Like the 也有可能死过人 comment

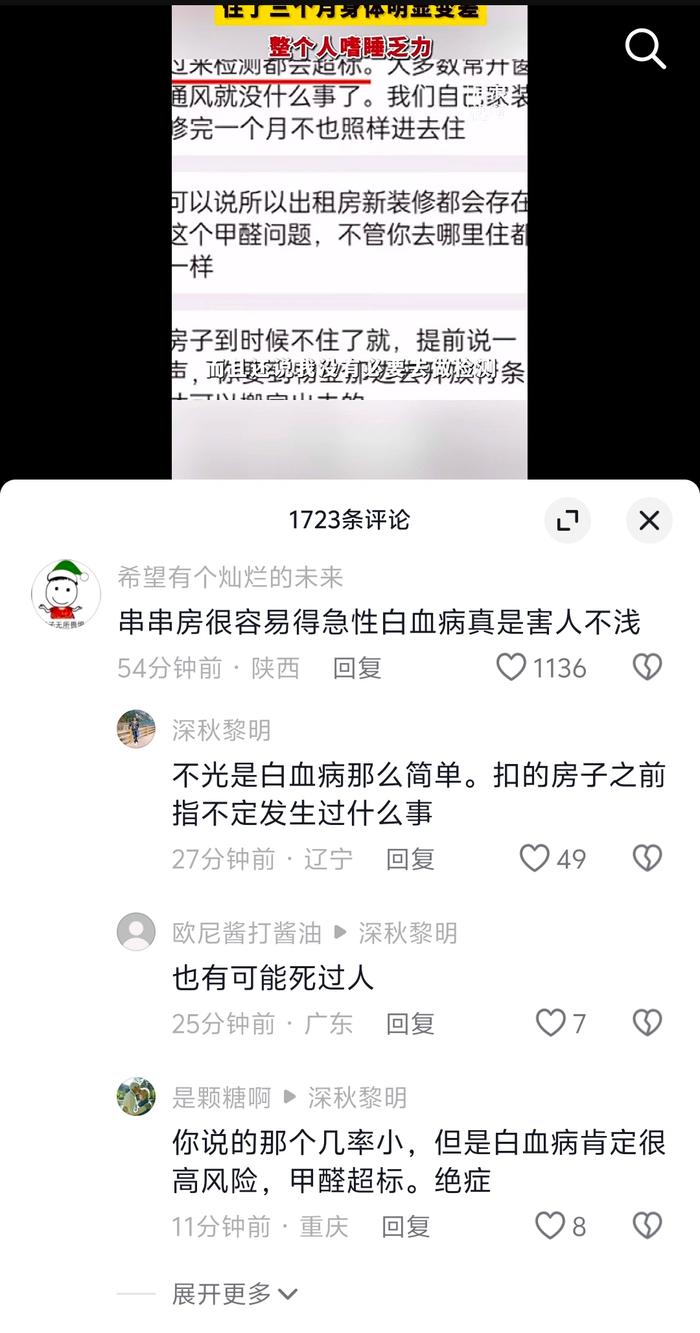[550, 1023]
